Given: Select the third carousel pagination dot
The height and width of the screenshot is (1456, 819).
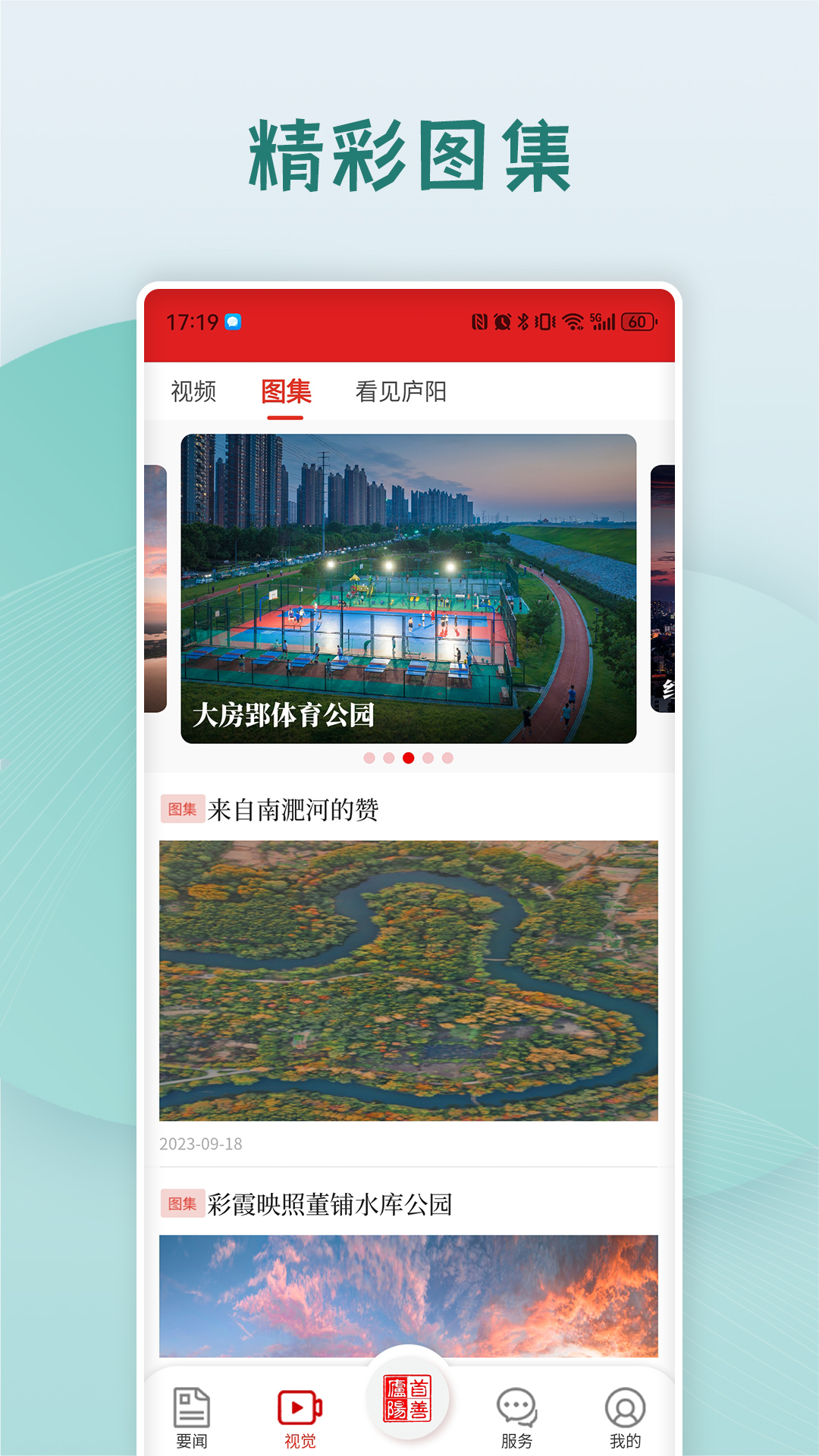Looking at the screenshot, I should 408,757.
